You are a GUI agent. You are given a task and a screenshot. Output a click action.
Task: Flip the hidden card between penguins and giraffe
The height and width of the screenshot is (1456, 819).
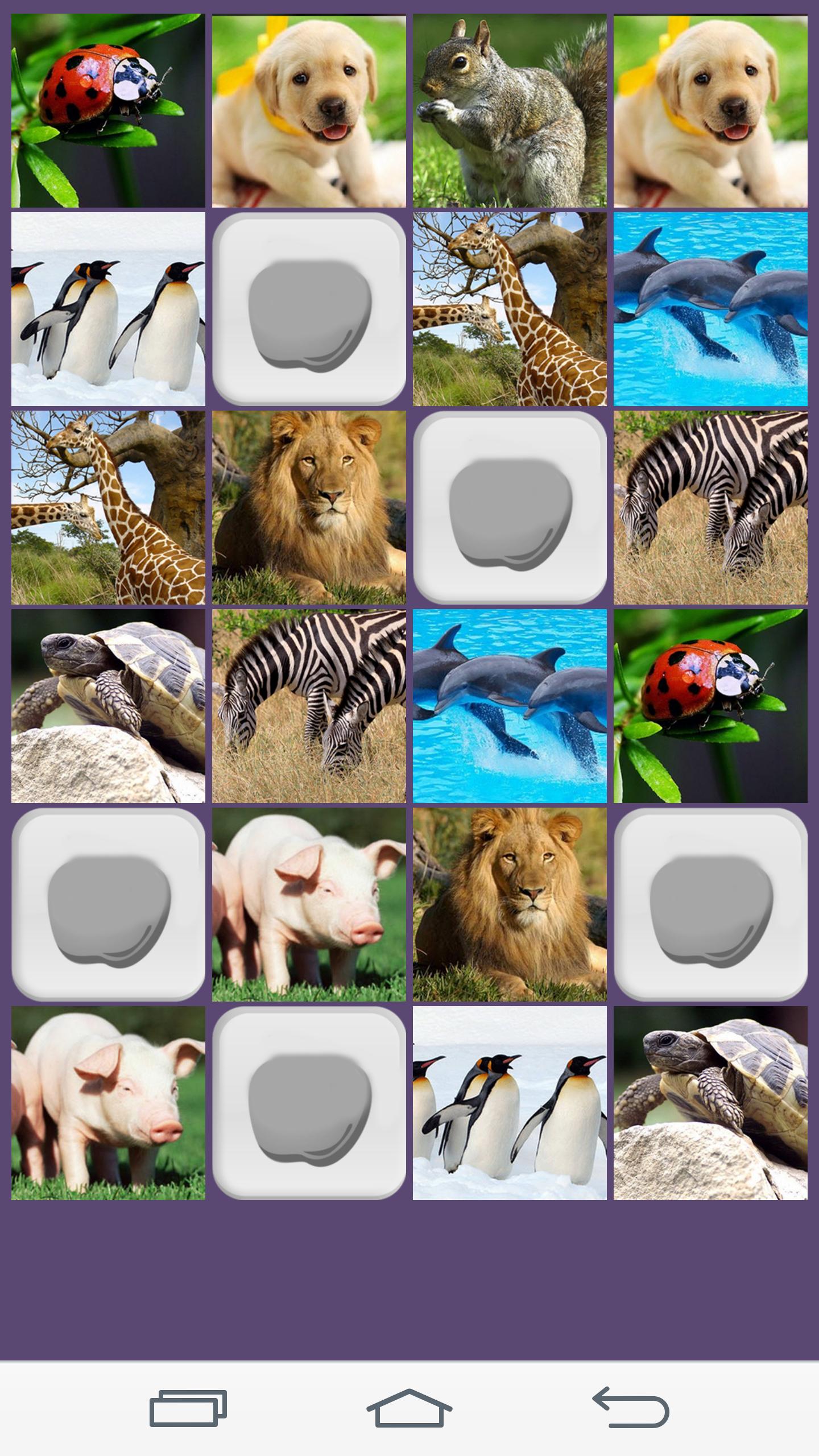pos(309,309)
